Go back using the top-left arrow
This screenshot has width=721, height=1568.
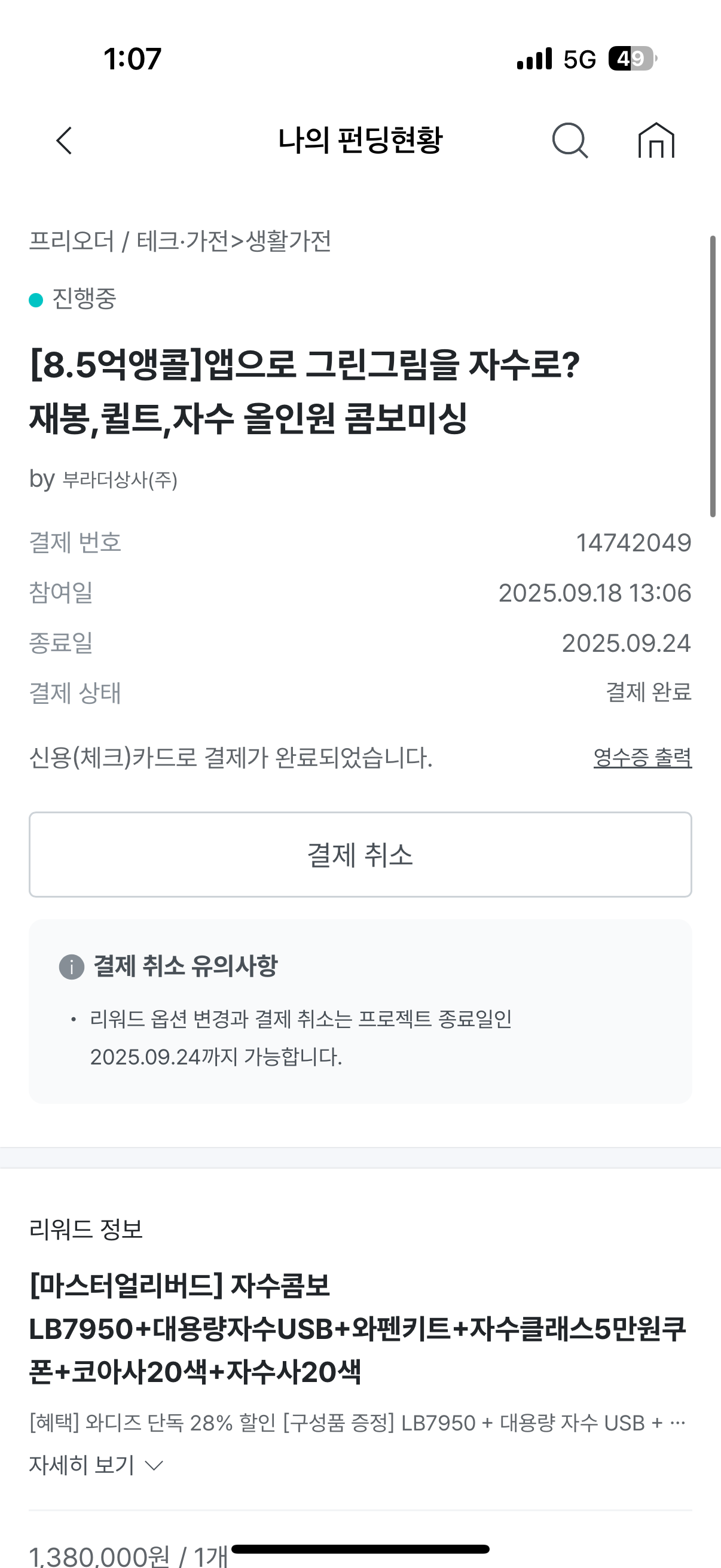point(65,141)
